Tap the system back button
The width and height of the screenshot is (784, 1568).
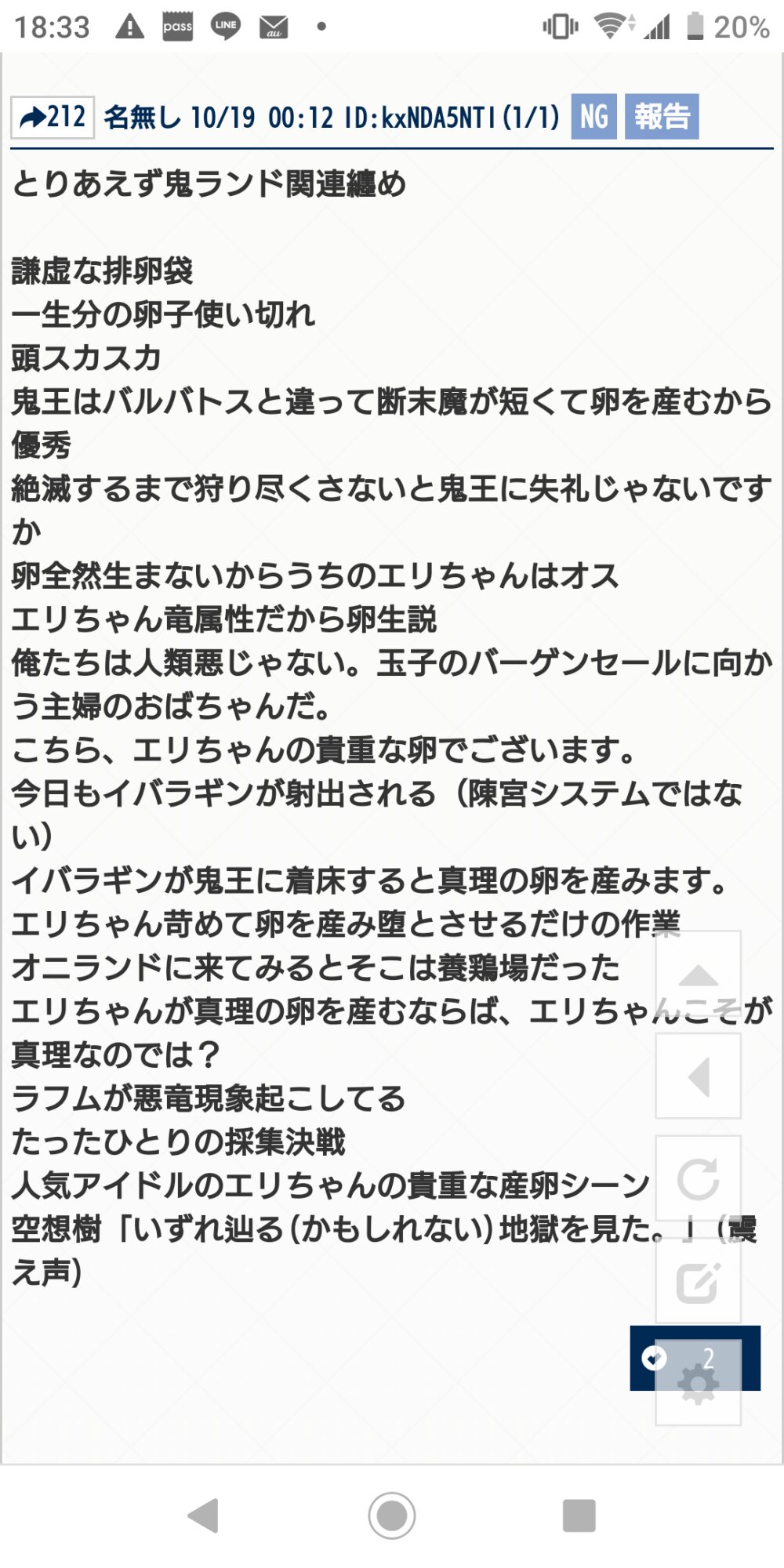204,1515
